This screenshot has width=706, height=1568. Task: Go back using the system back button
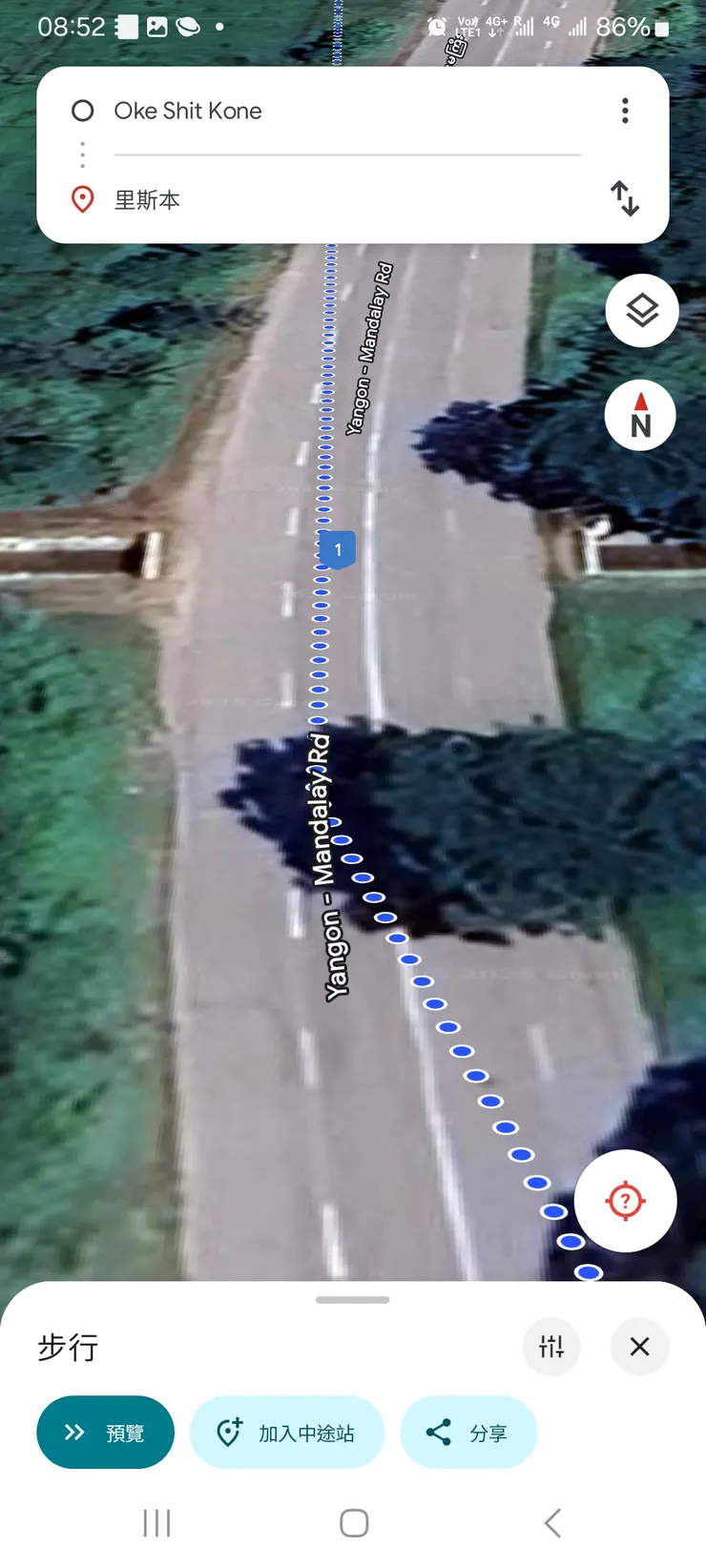coord(552,1523)
